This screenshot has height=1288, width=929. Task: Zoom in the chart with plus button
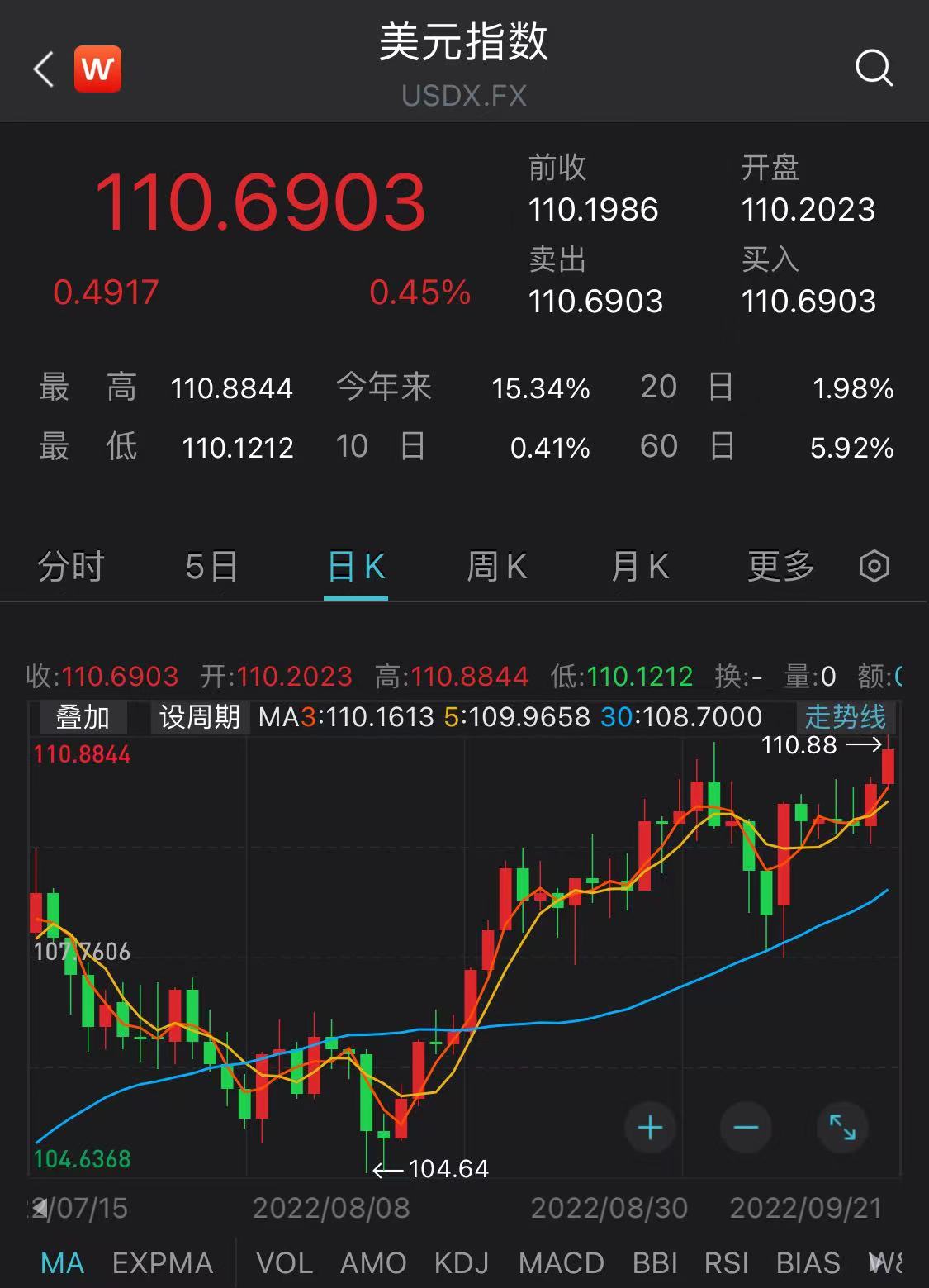pyautogui.click(x=650, y=1128)
